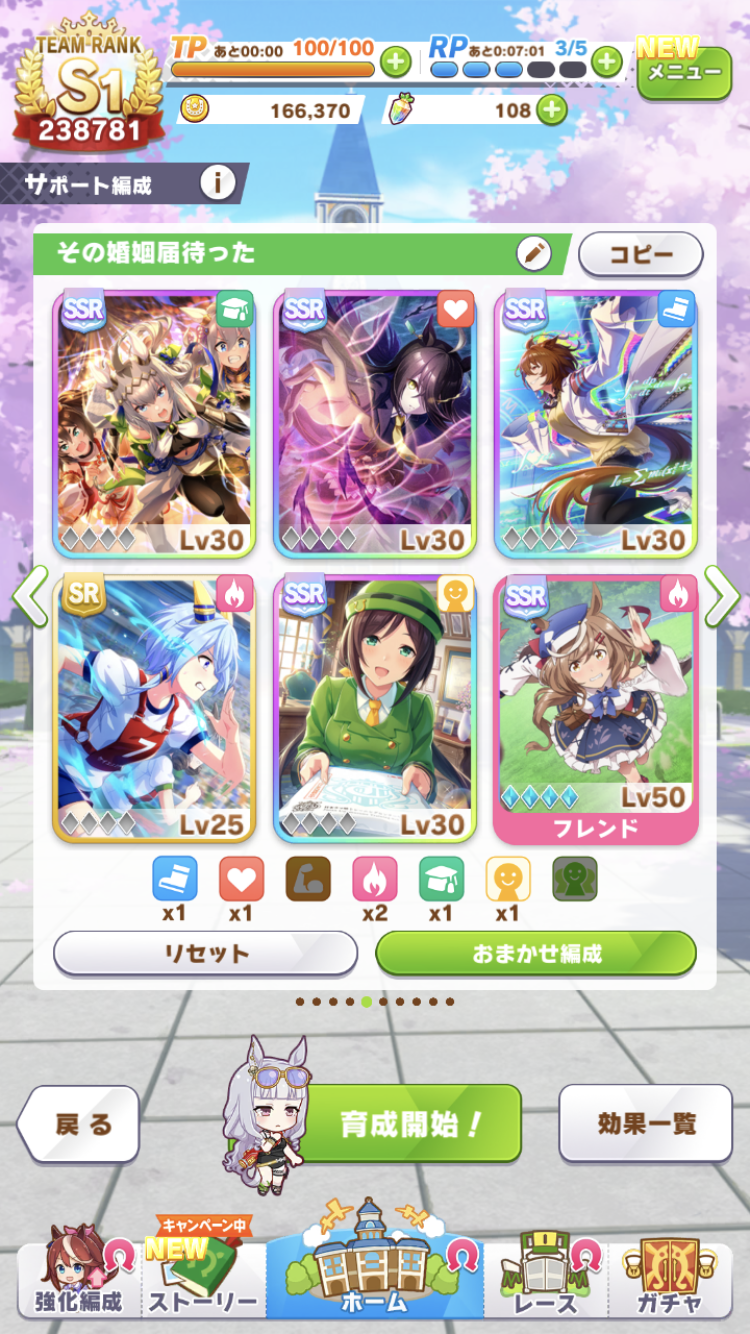Switch to the レース tab
750x1334 pixels.
tap(546, 1280)
